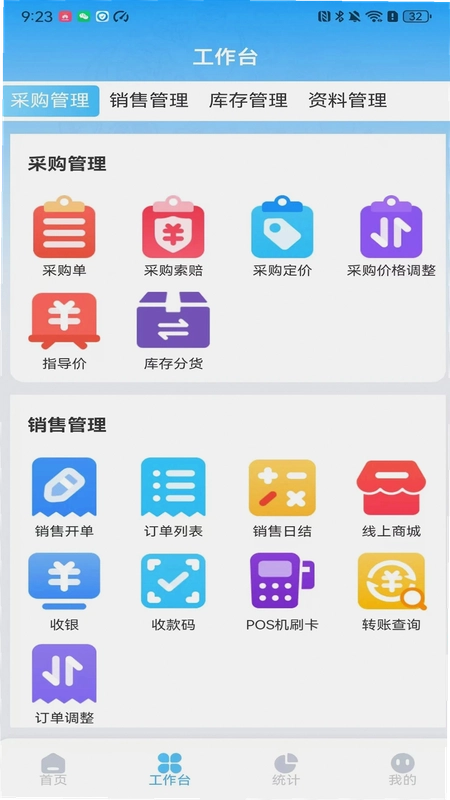Open 转账查询
Viewport: 450px width, 800px height.
(391, 592)
